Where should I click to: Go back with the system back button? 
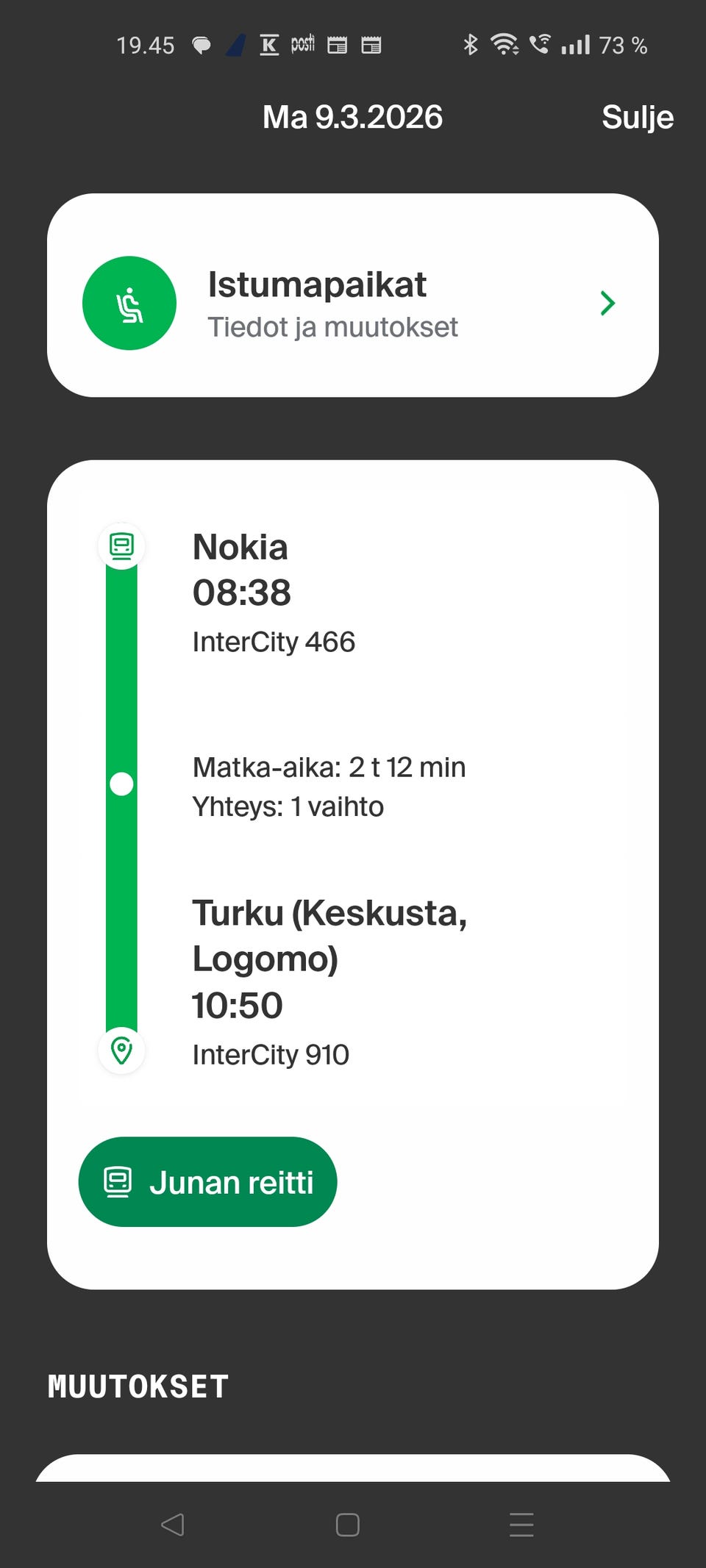pos(172,1525)
